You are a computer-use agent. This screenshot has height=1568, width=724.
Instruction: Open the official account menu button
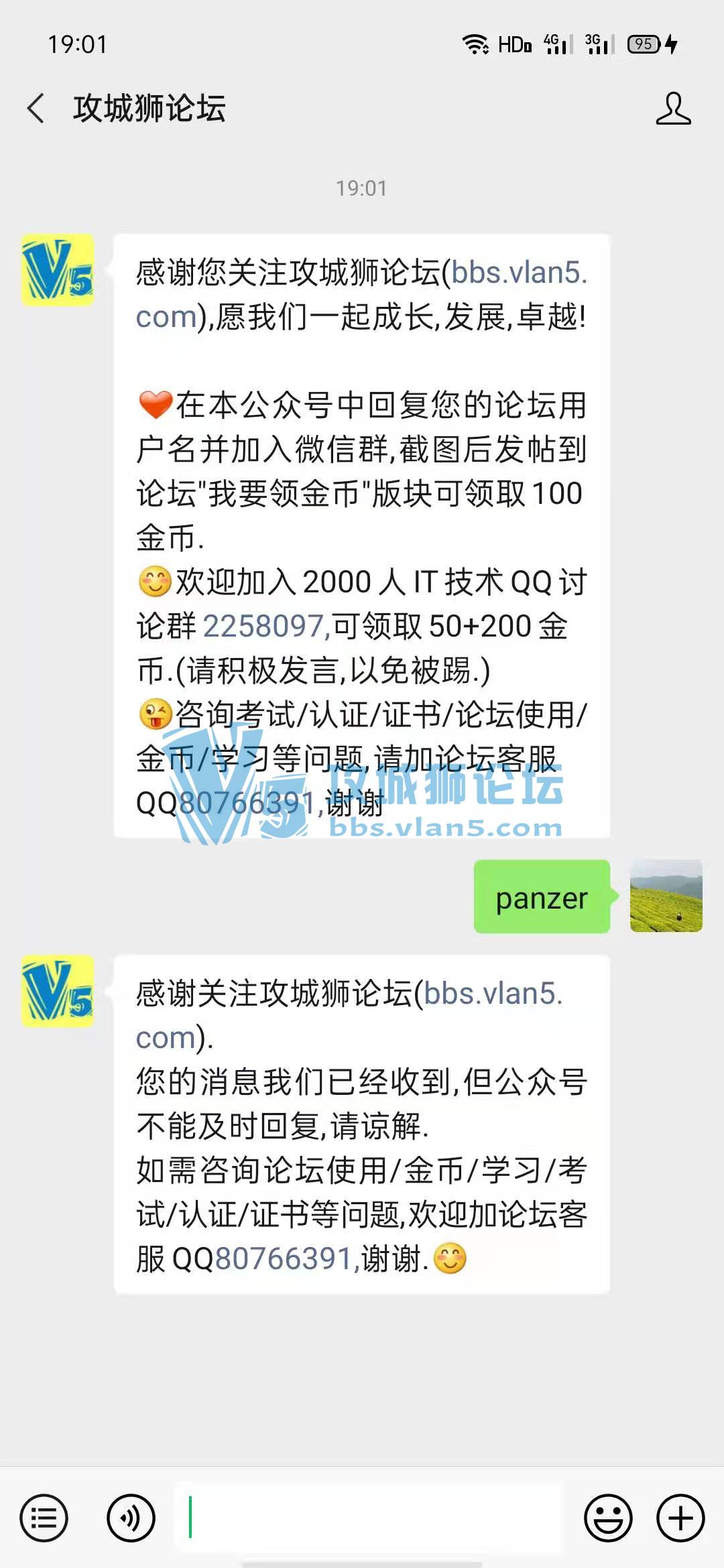coord(44,1518)
